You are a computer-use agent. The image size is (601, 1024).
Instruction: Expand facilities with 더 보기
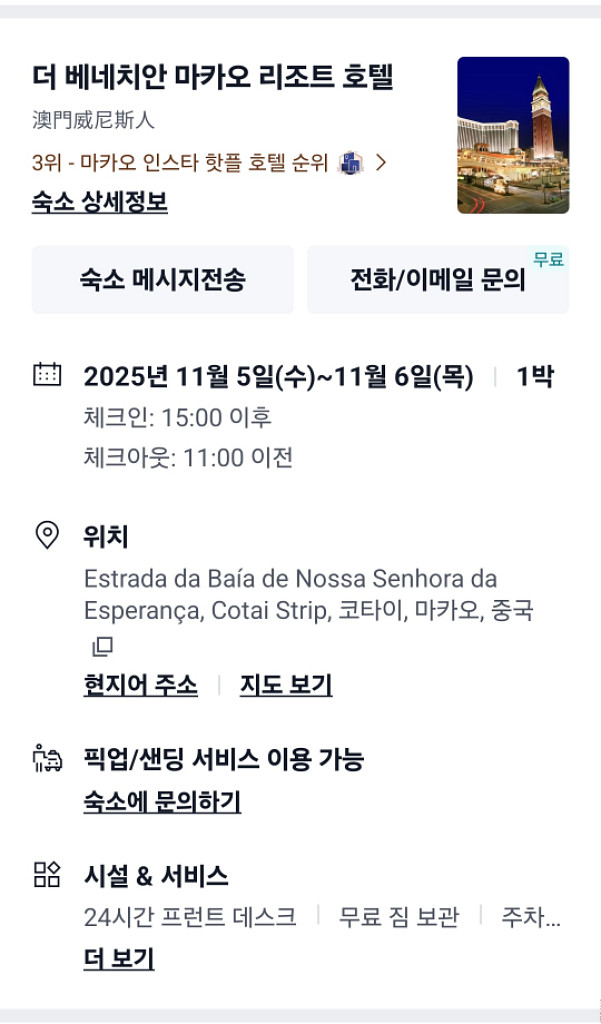(x=119, y=960)
